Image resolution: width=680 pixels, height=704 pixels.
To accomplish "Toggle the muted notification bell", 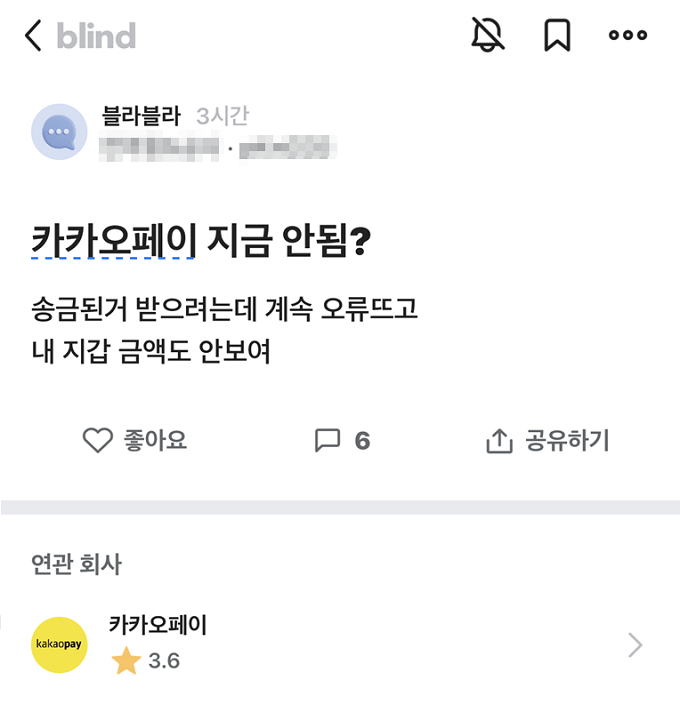I will click(488, 35).
